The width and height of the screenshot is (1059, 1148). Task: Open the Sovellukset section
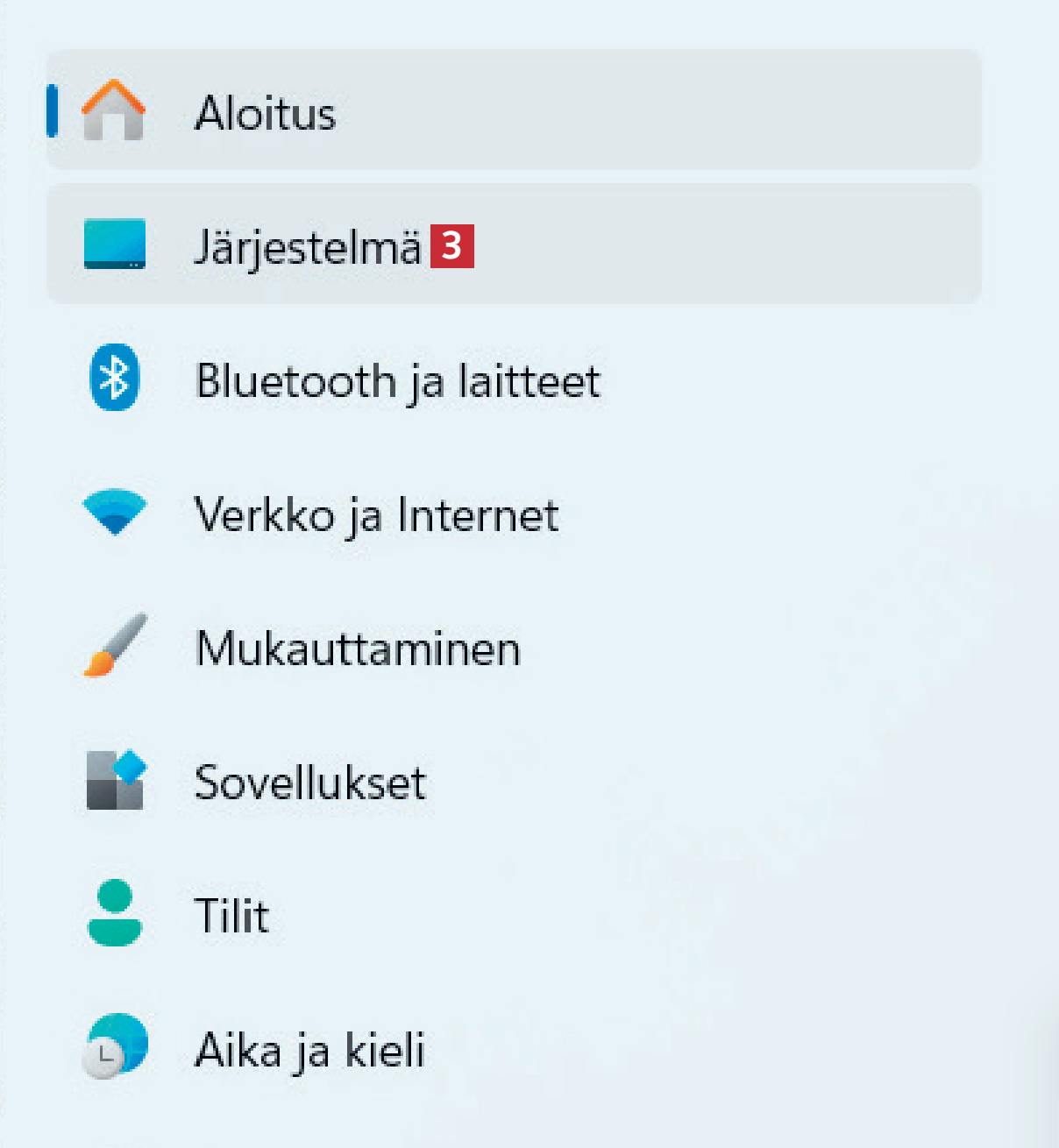click(x=309, y=782)
